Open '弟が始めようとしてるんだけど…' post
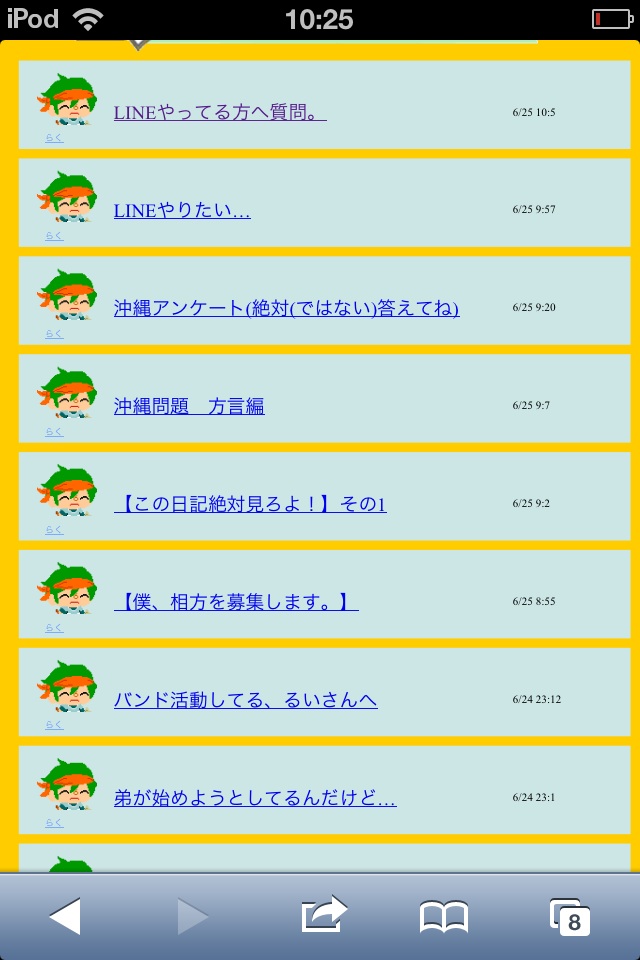The width and height of the screenshot is (640, 960). [255, 799]
